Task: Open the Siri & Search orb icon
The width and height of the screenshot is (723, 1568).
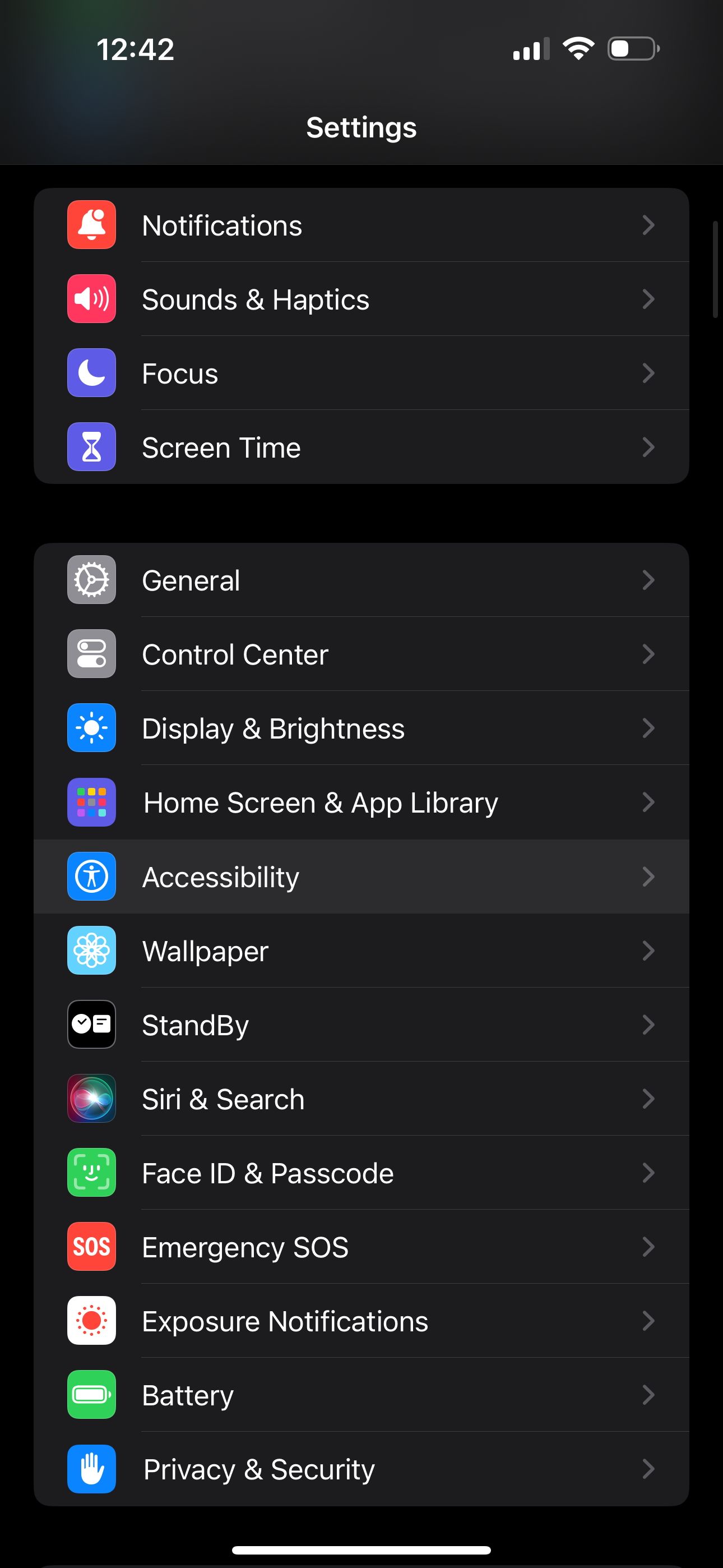Action: (x=91, y=1099)
